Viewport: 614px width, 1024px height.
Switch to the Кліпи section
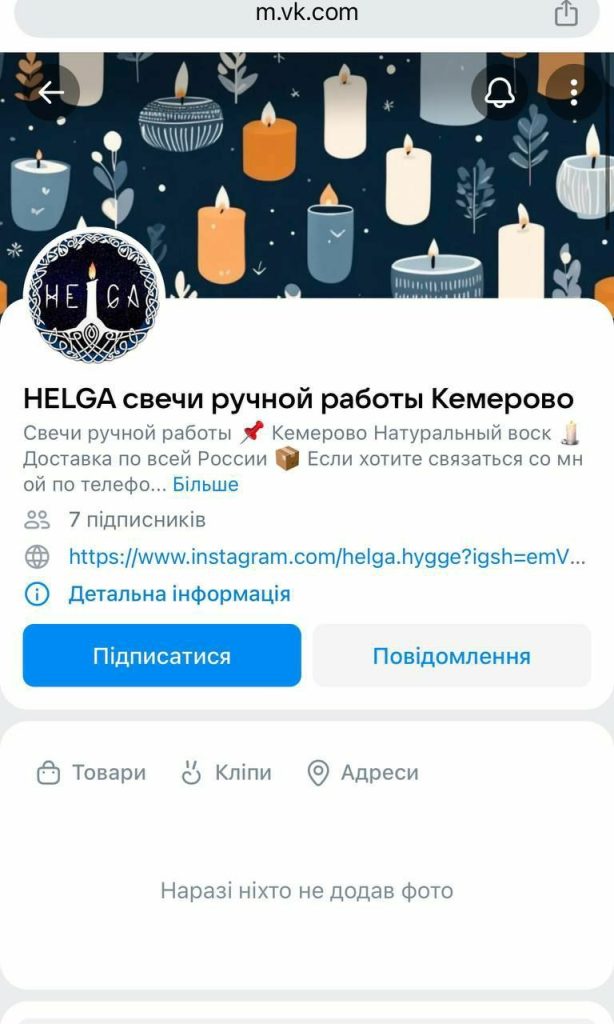tap(226, 773)
